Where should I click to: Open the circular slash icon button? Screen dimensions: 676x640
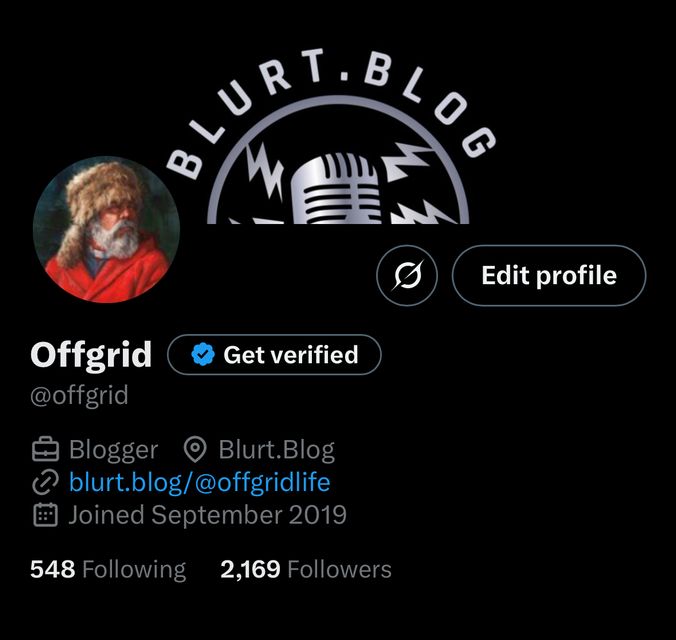[407, 276]
